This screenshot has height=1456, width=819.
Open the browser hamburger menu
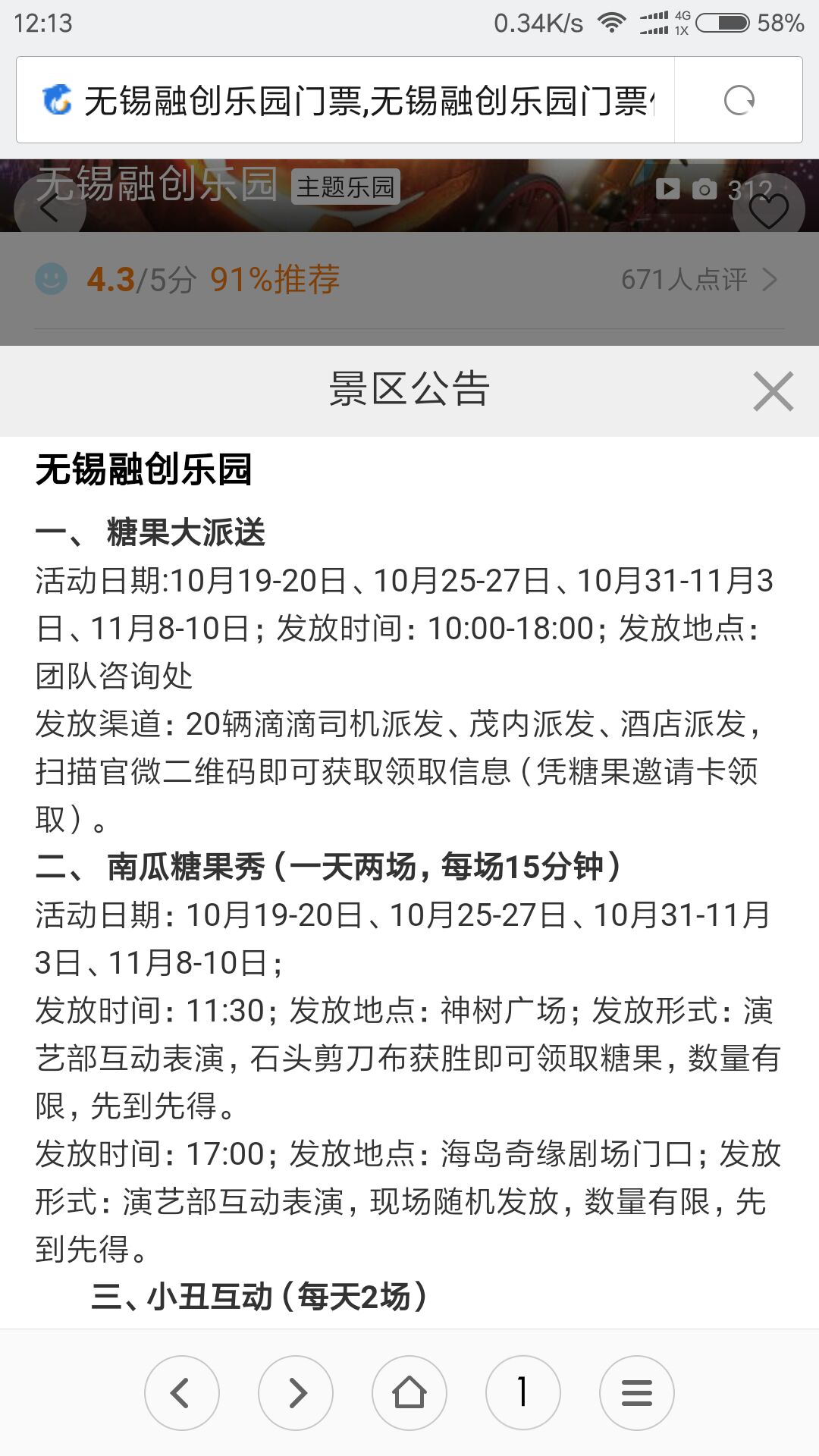(637, 1392)
